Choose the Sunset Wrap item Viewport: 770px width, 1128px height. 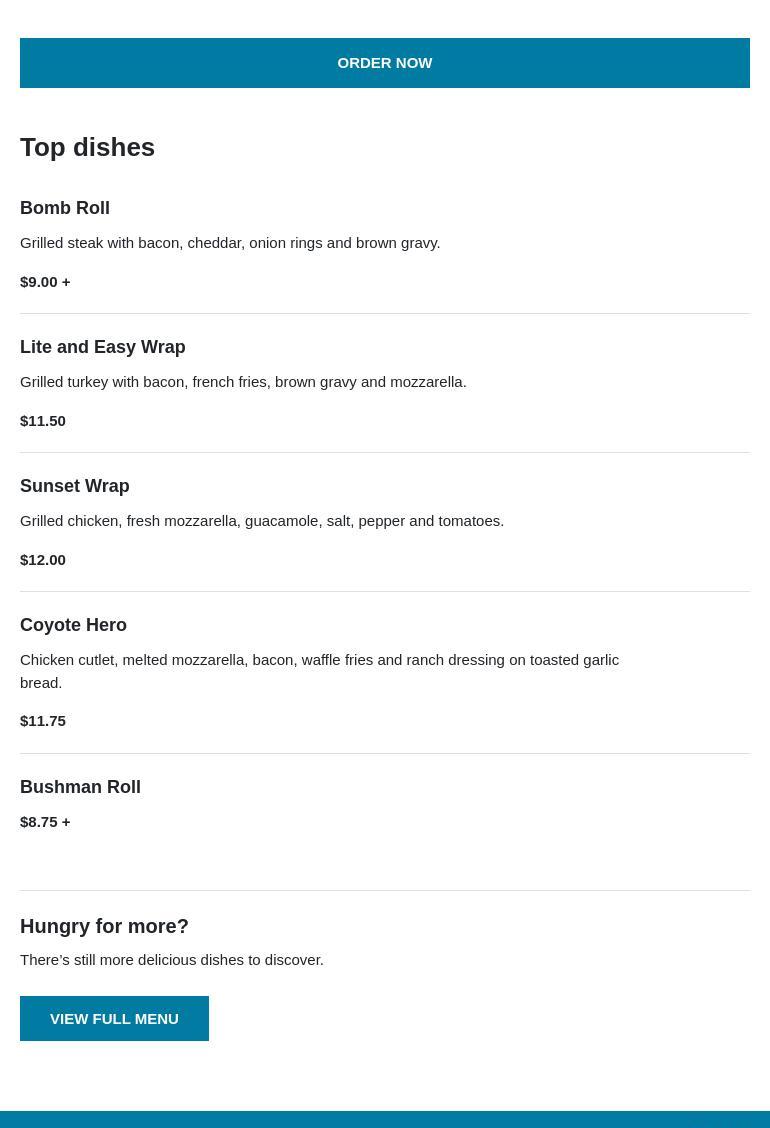(x=75, y=486)
